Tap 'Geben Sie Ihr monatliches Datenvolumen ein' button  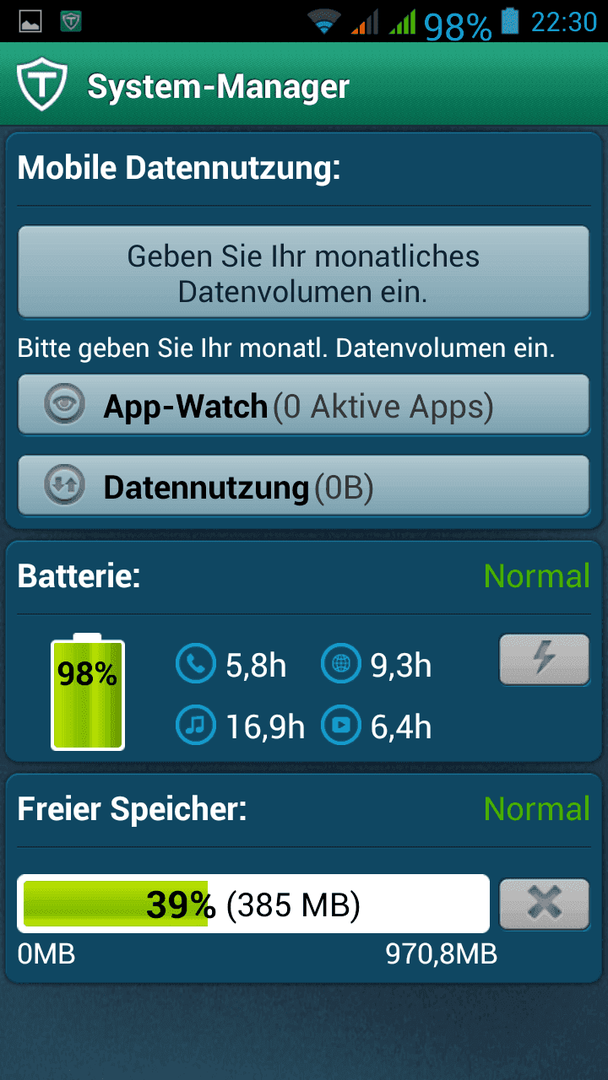[x=304, y=273]
